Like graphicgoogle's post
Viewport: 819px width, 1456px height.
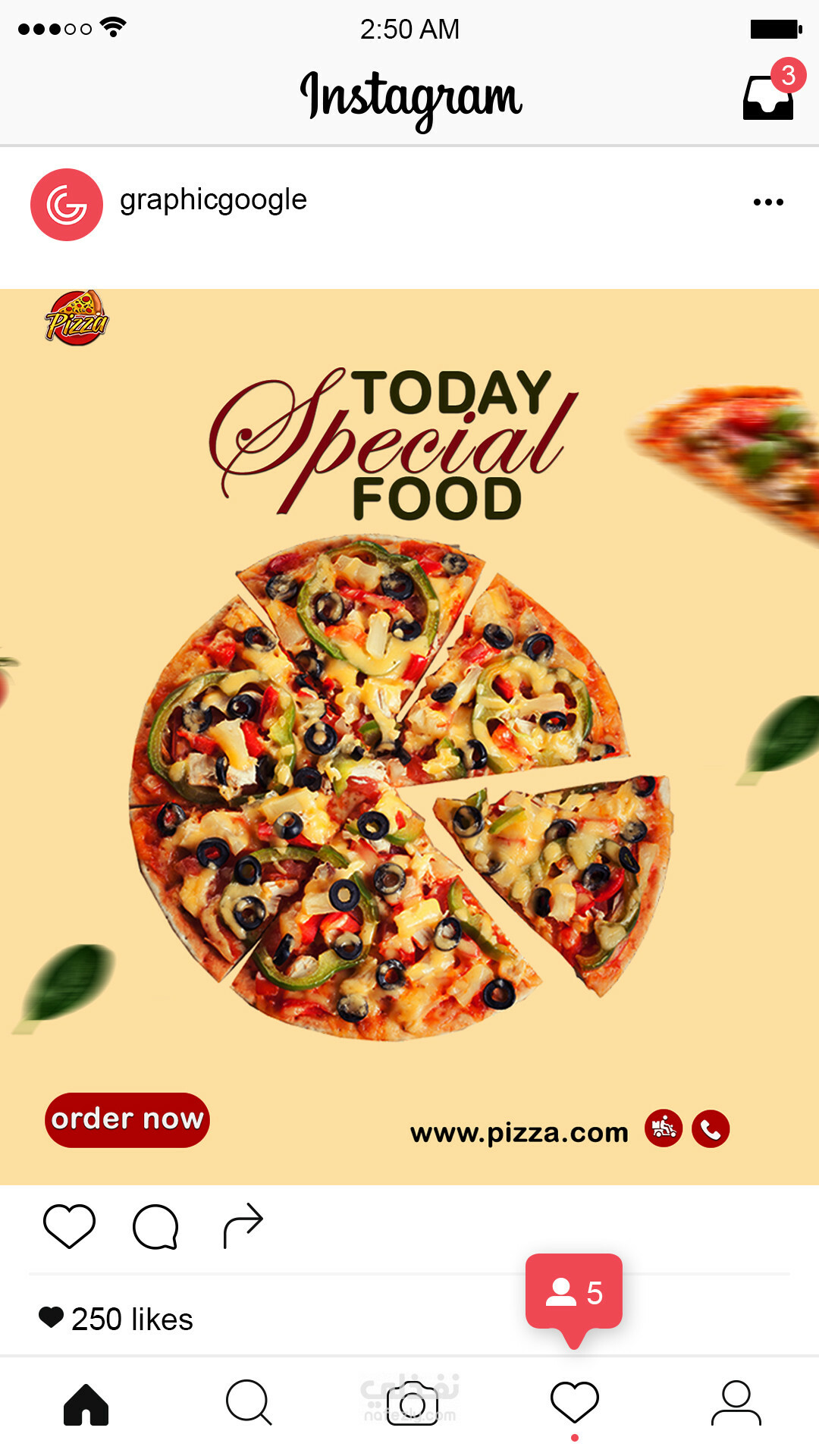[x=69, y=1225]
